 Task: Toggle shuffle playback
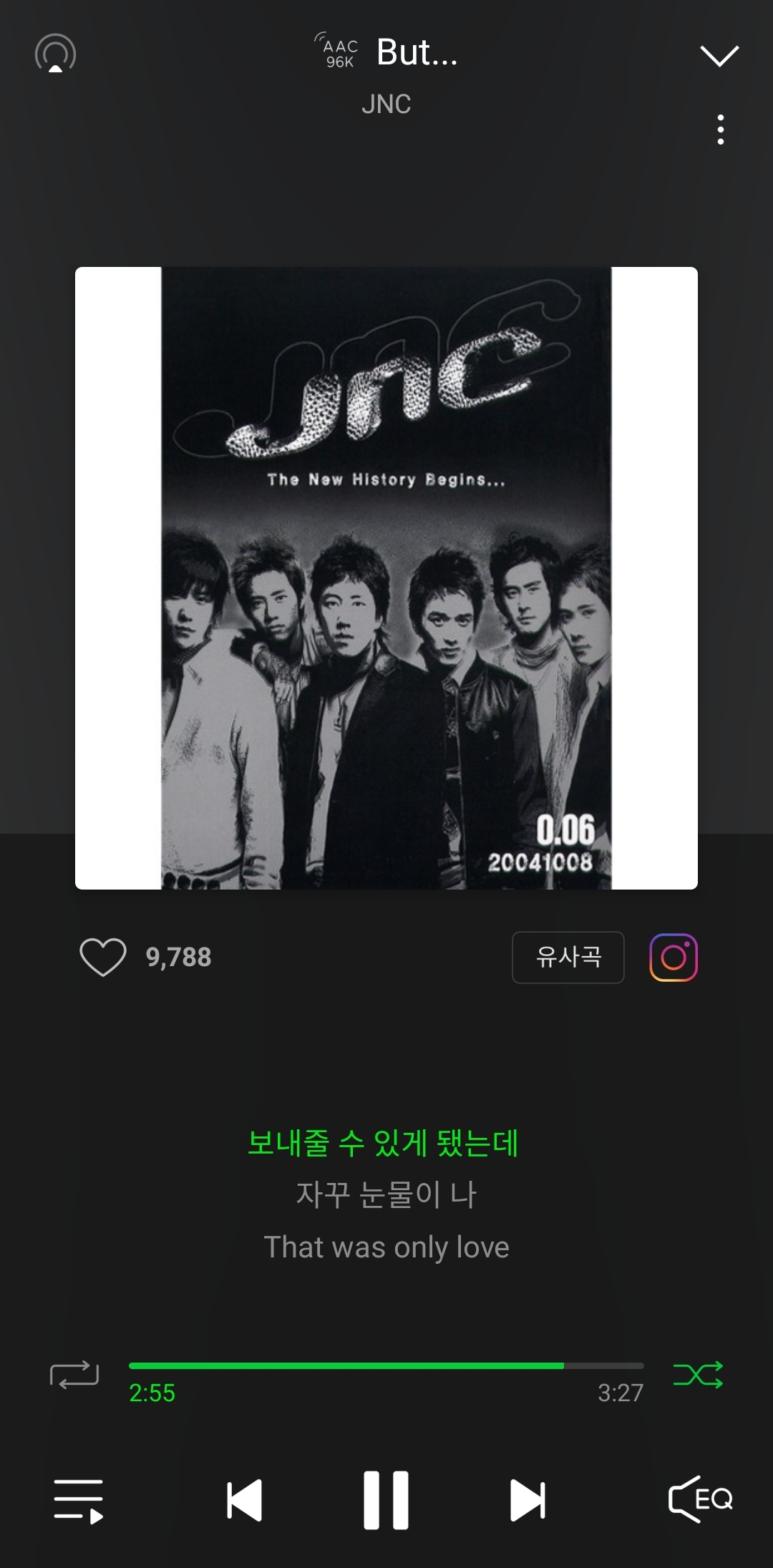click(x=698, y=1375)
